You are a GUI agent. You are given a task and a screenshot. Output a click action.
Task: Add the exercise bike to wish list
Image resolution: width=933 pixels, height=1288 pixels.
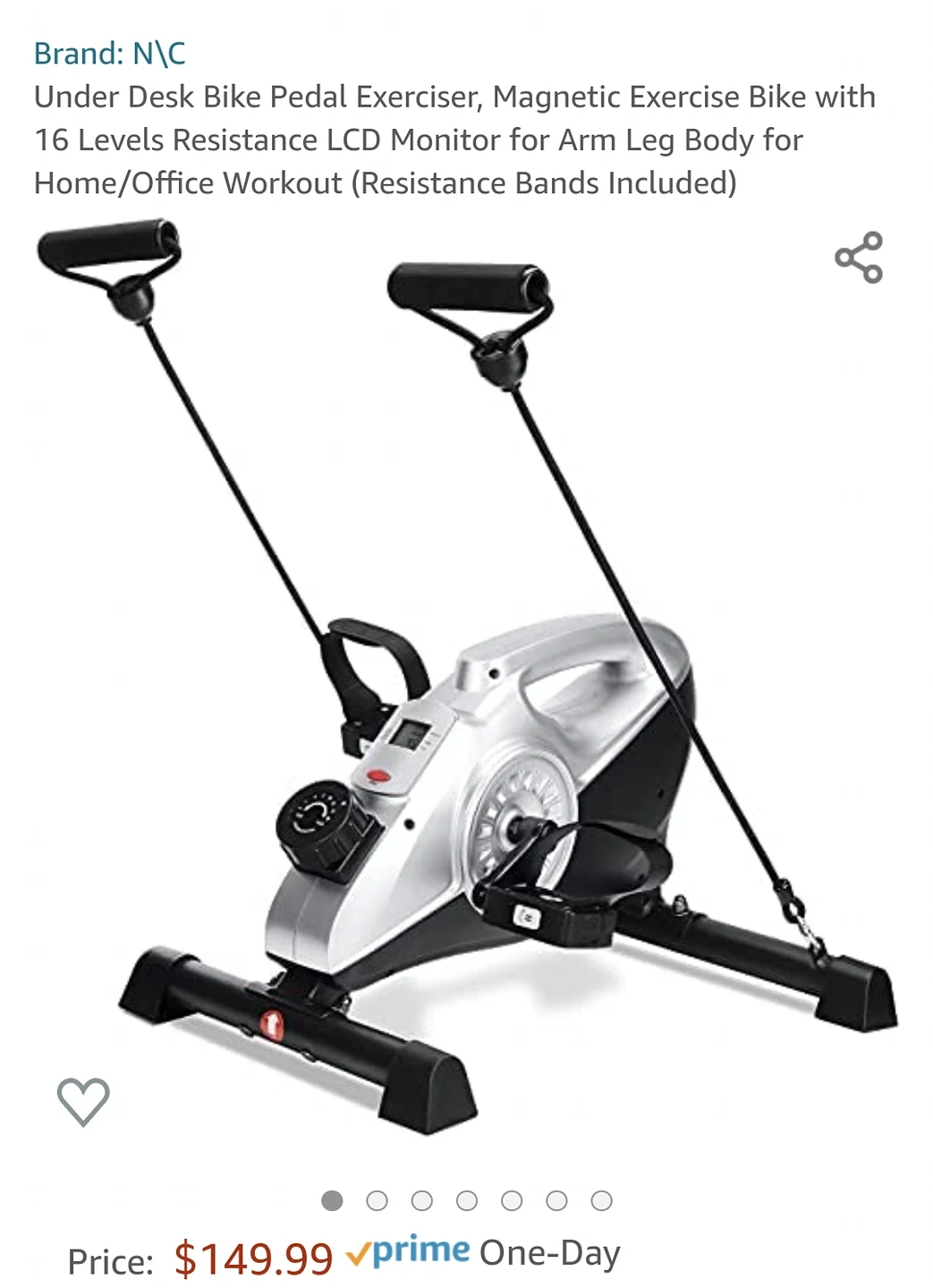[83, 1101]
